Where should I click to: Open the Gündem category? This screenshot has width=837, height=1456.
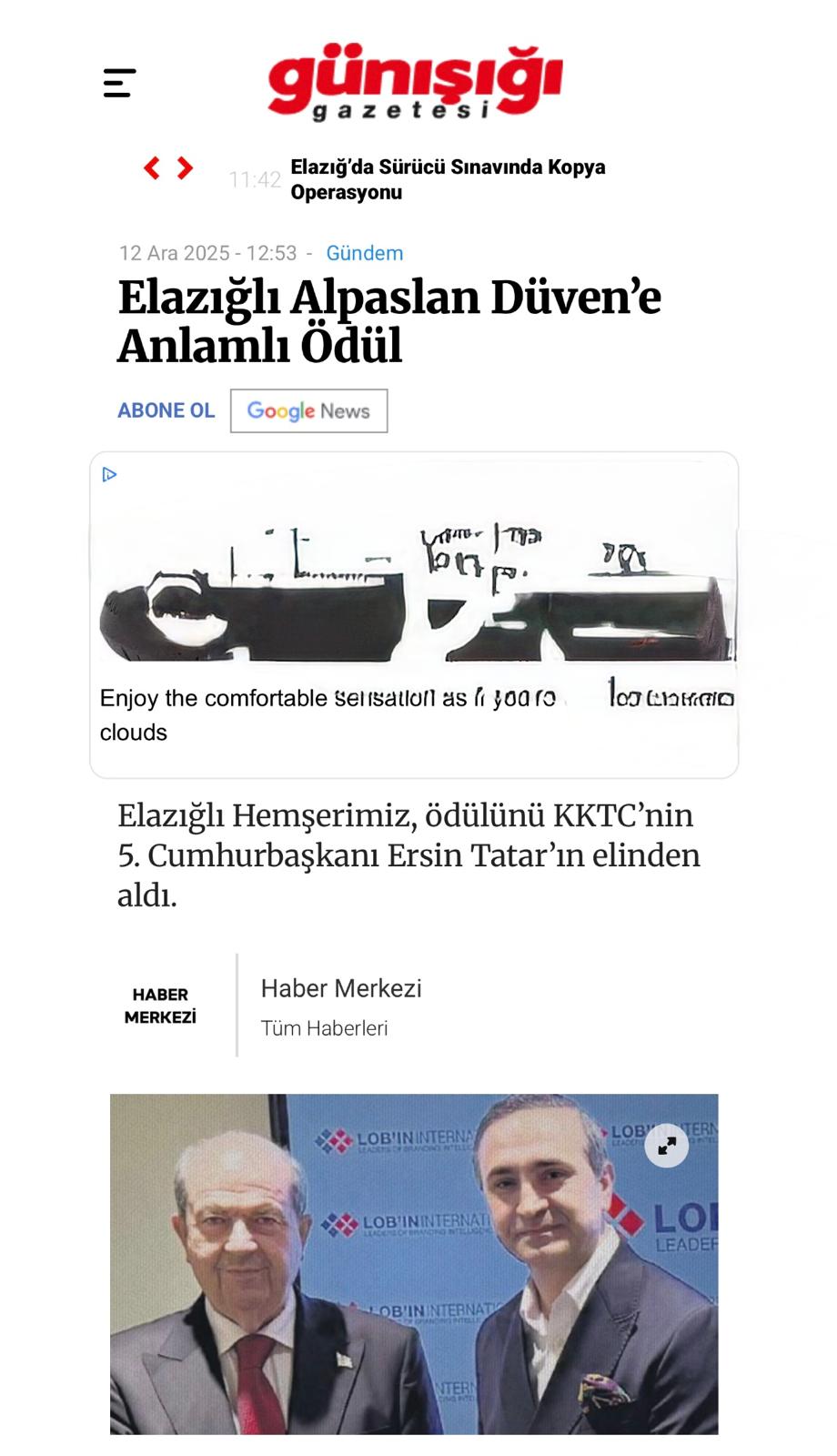pos(364,253)
